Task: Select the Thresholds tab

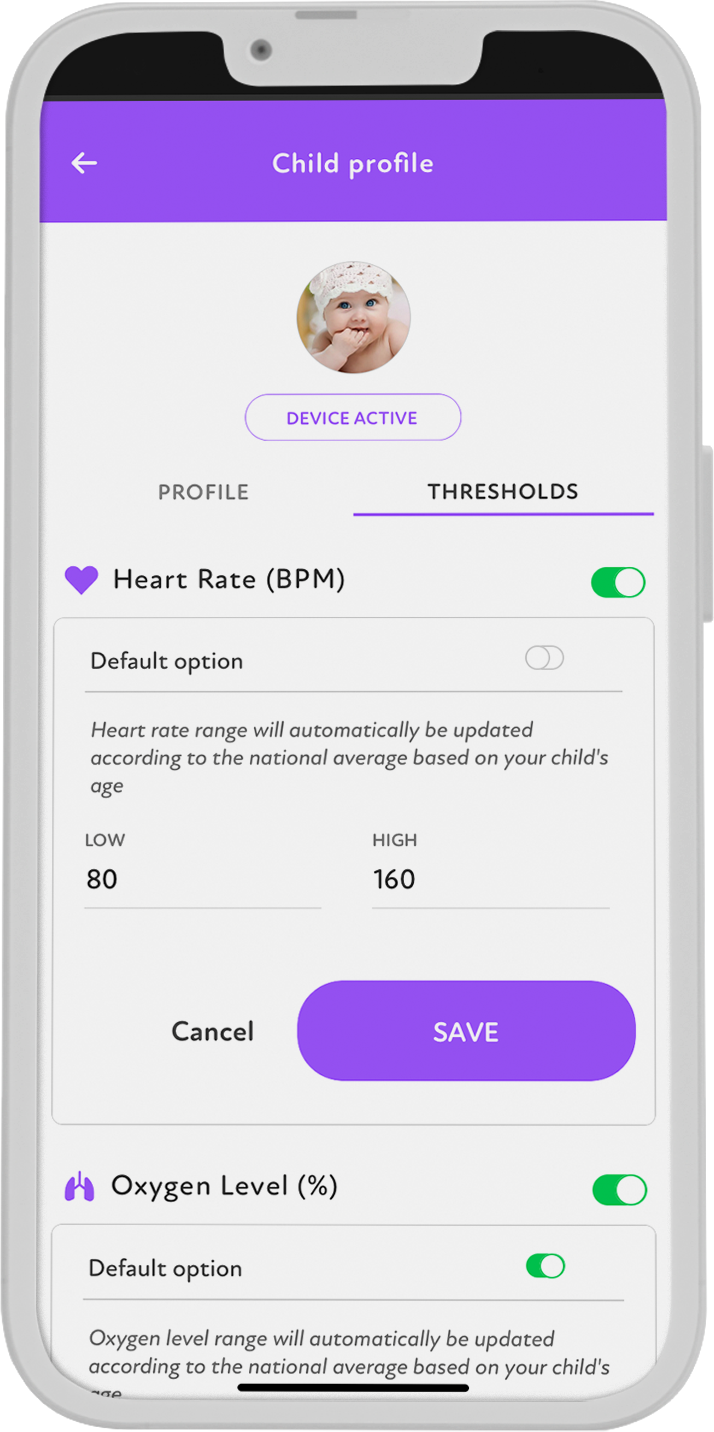Action: (503, 492)
